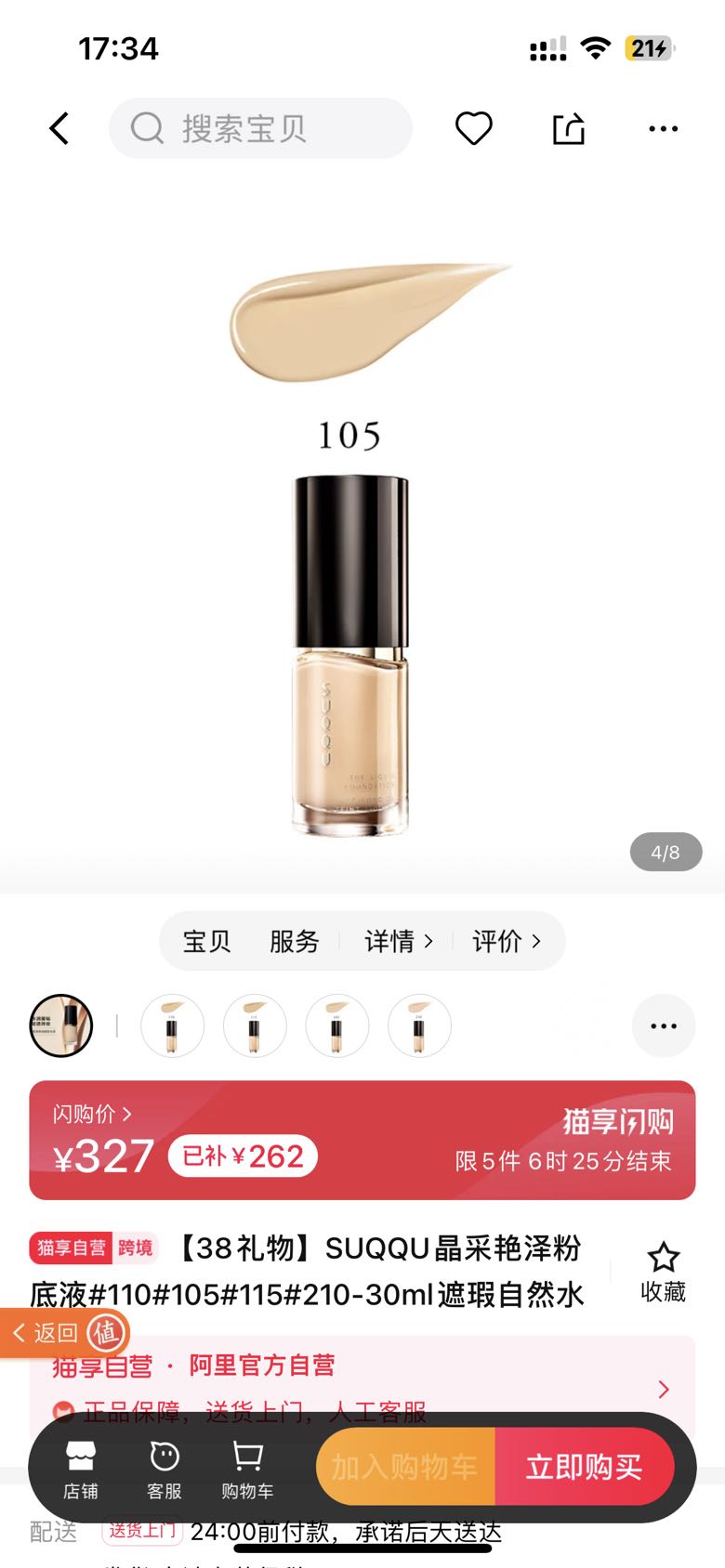
Task: Expand 详情 details with its chevron
Action: (x=397, y=941)
